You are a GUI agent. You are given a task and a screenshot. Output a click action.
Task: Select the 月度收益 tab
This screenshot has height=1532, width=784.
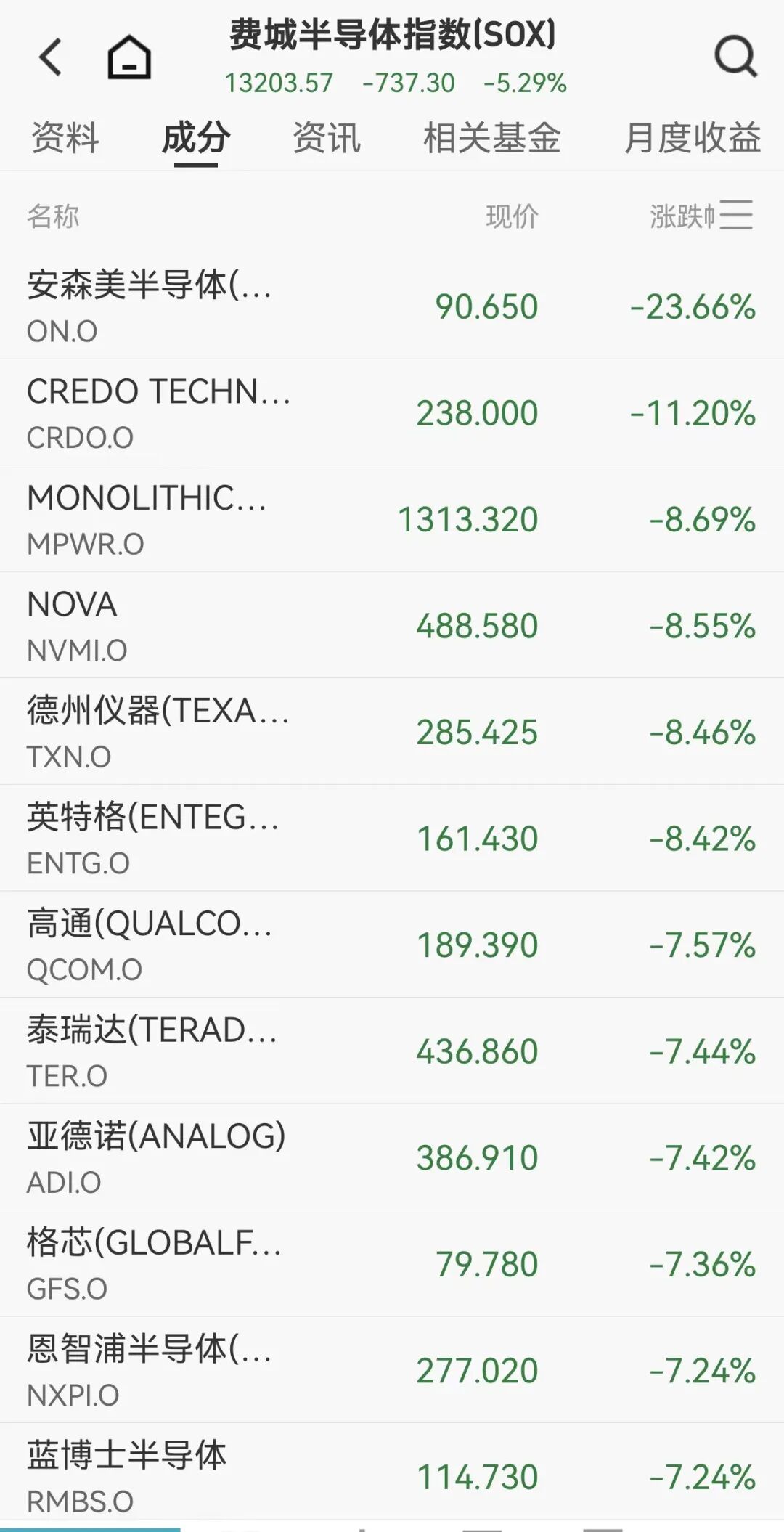tap(693, 138)
